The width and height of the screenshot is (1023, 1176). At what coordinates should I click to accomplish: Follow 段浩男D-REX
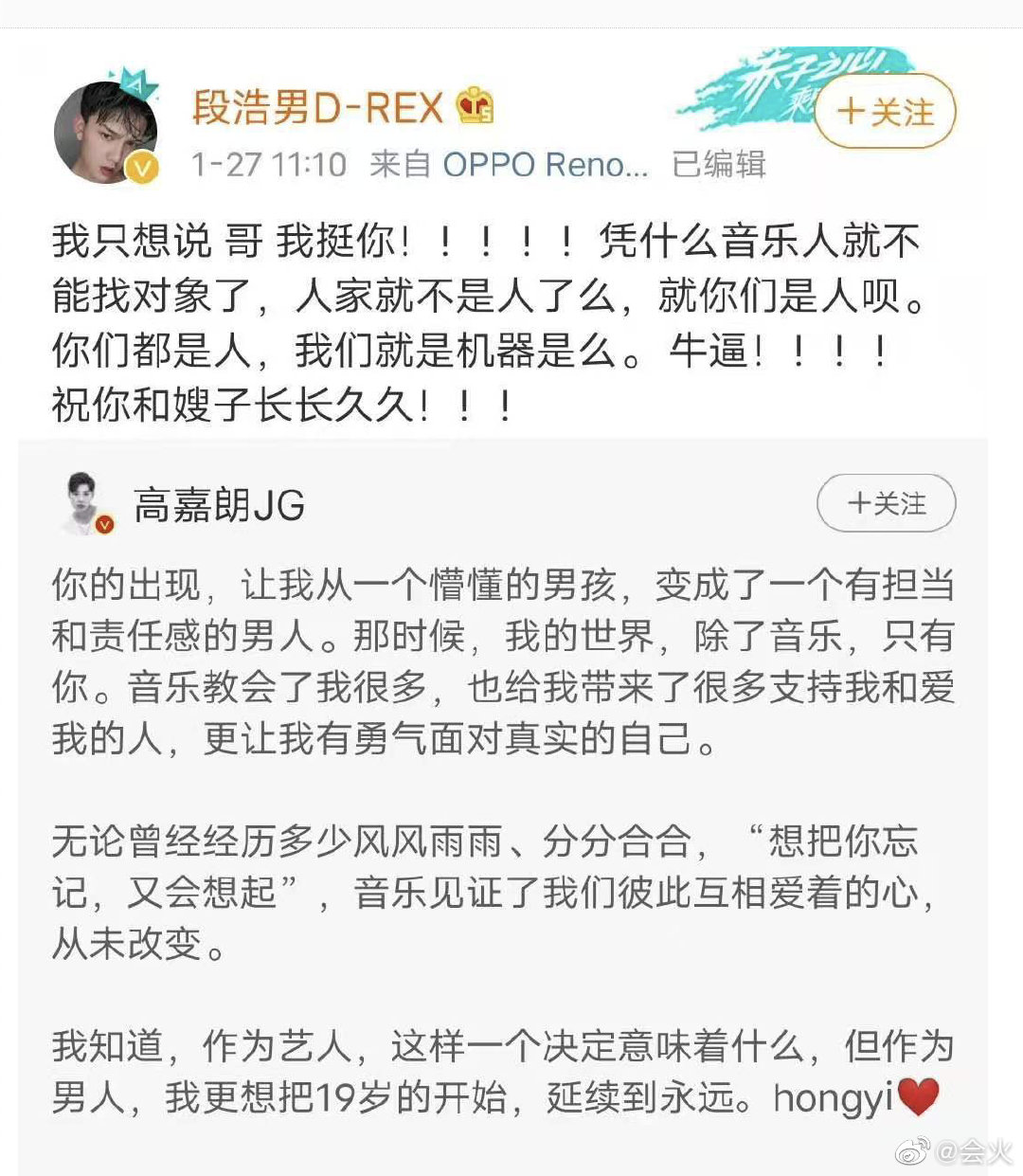pyautogui.click(x=885, y=112)
